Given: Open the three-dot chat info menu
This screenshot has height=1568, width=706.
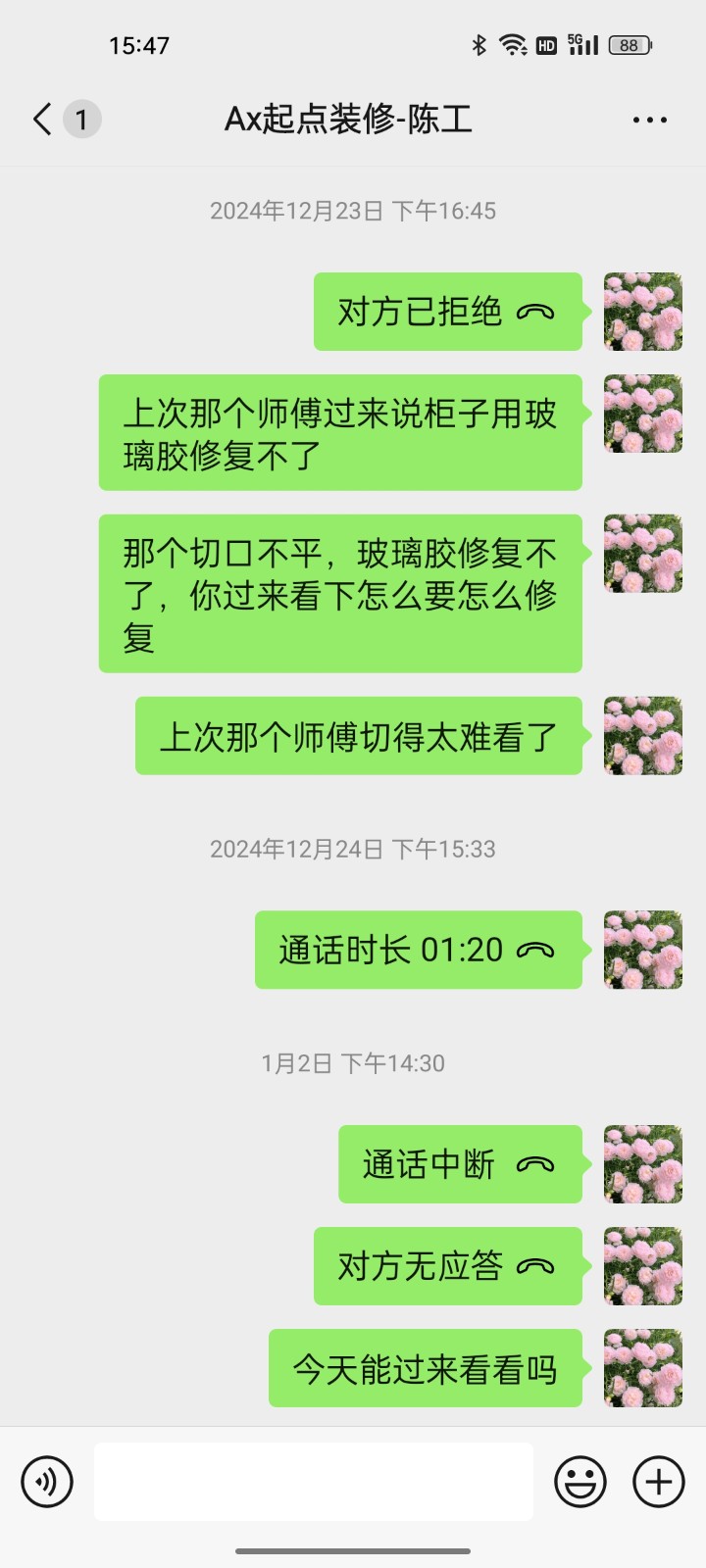Looking at the screenshot, I should pos(649,120).
